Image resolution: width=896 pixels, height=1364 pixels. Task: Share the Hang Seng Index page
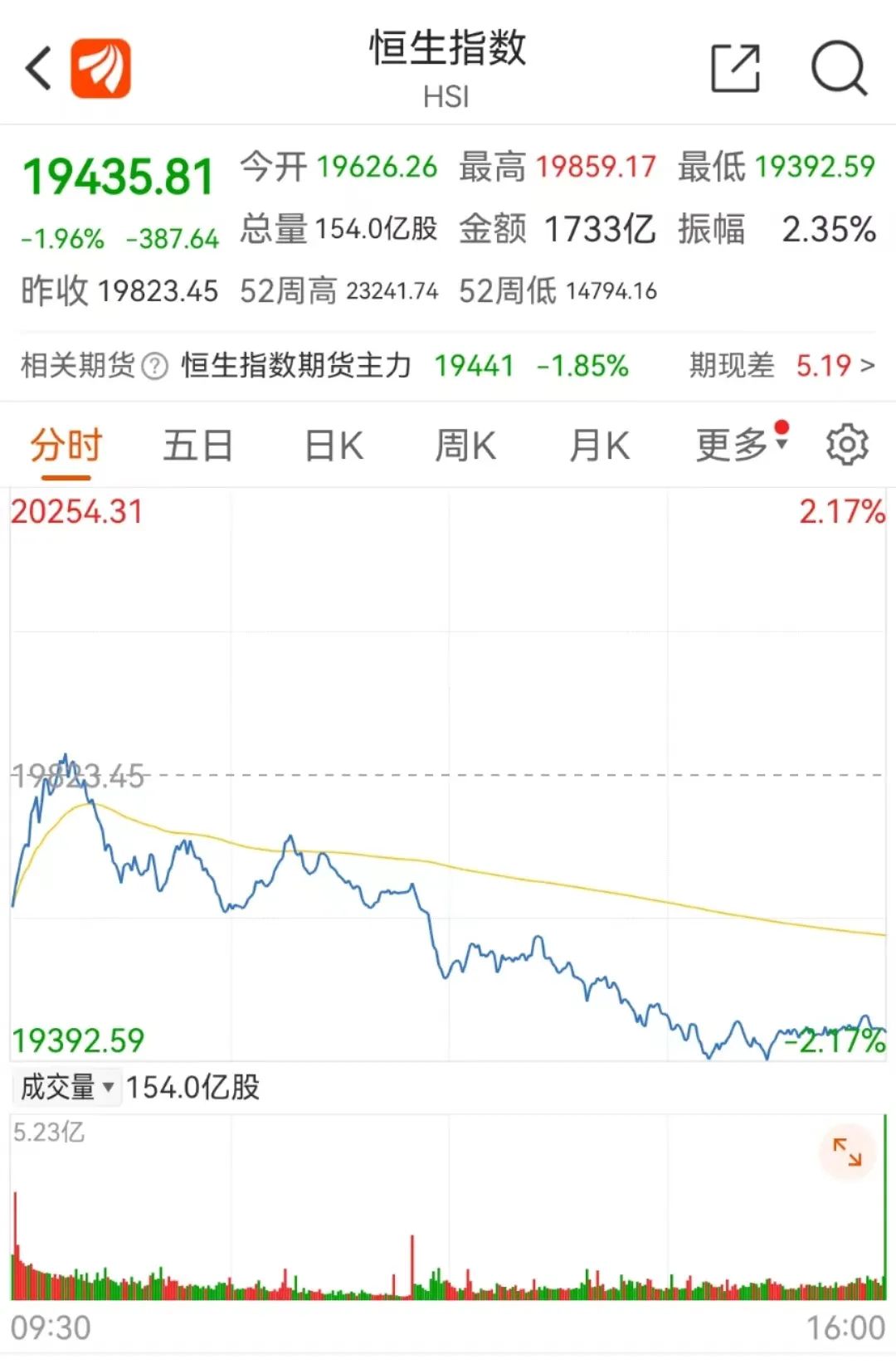click(735, 68)
